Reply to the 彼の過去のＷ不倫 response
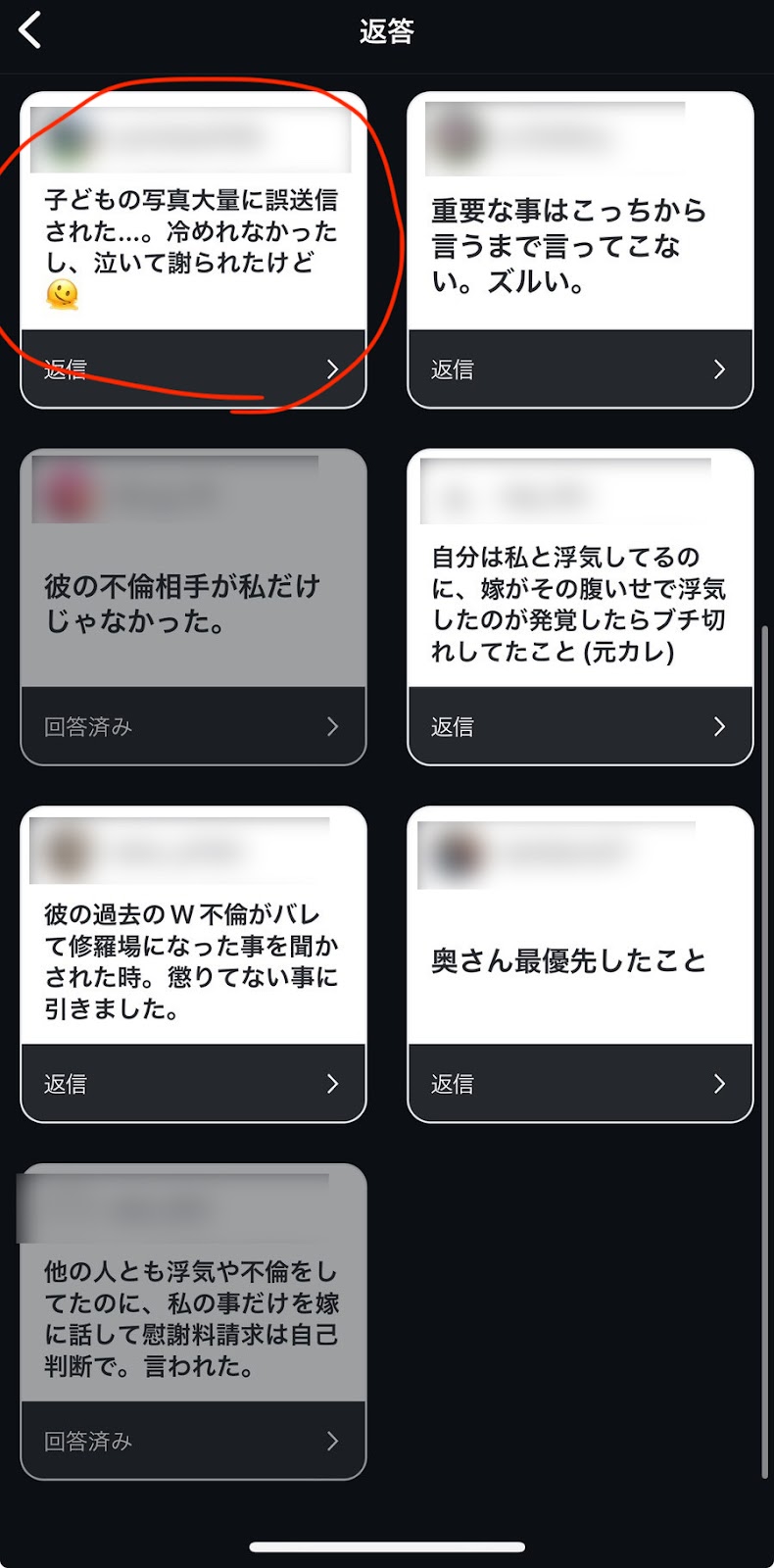The height and width of the screenshot is (1568, 774). pos(193,1083)
